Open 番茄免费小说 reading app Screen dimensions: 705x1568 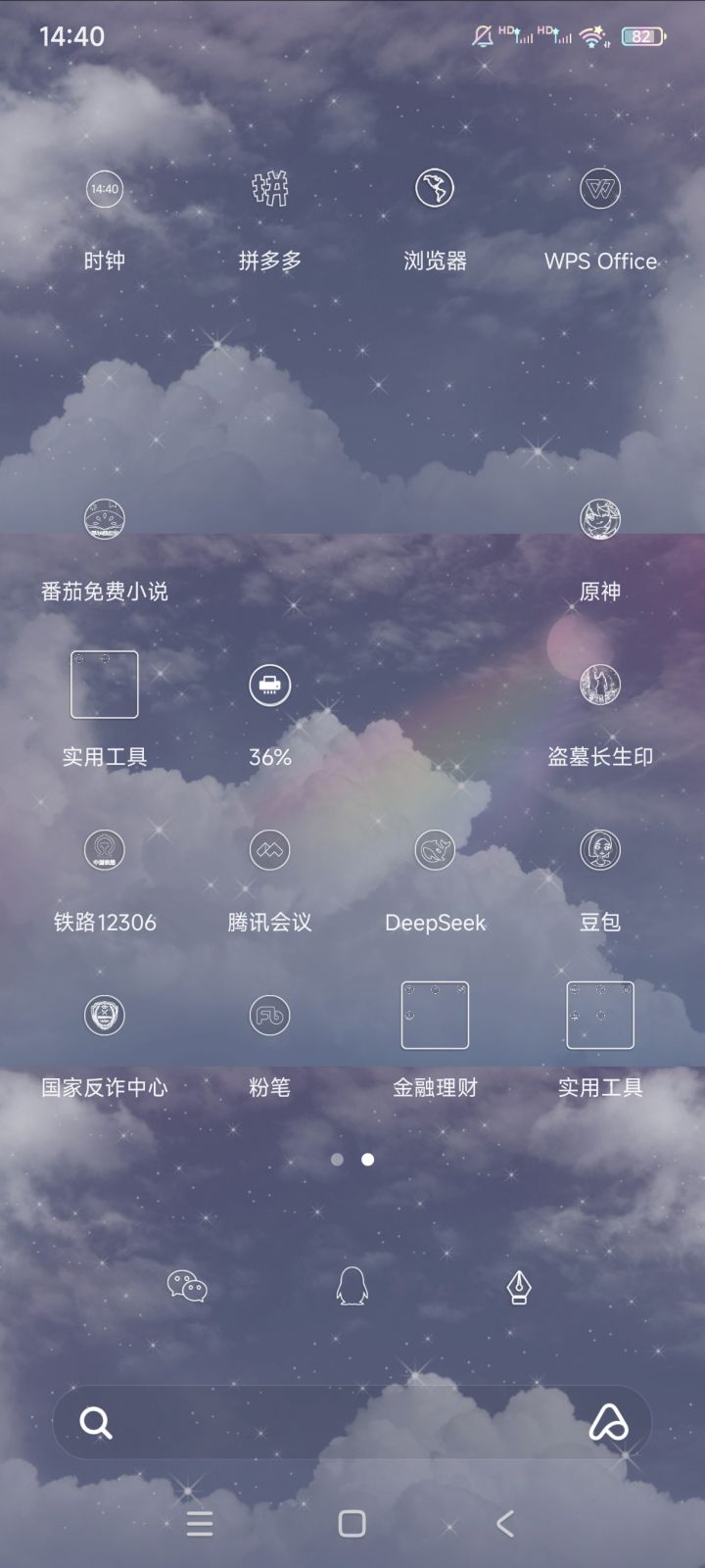point(104,520)
